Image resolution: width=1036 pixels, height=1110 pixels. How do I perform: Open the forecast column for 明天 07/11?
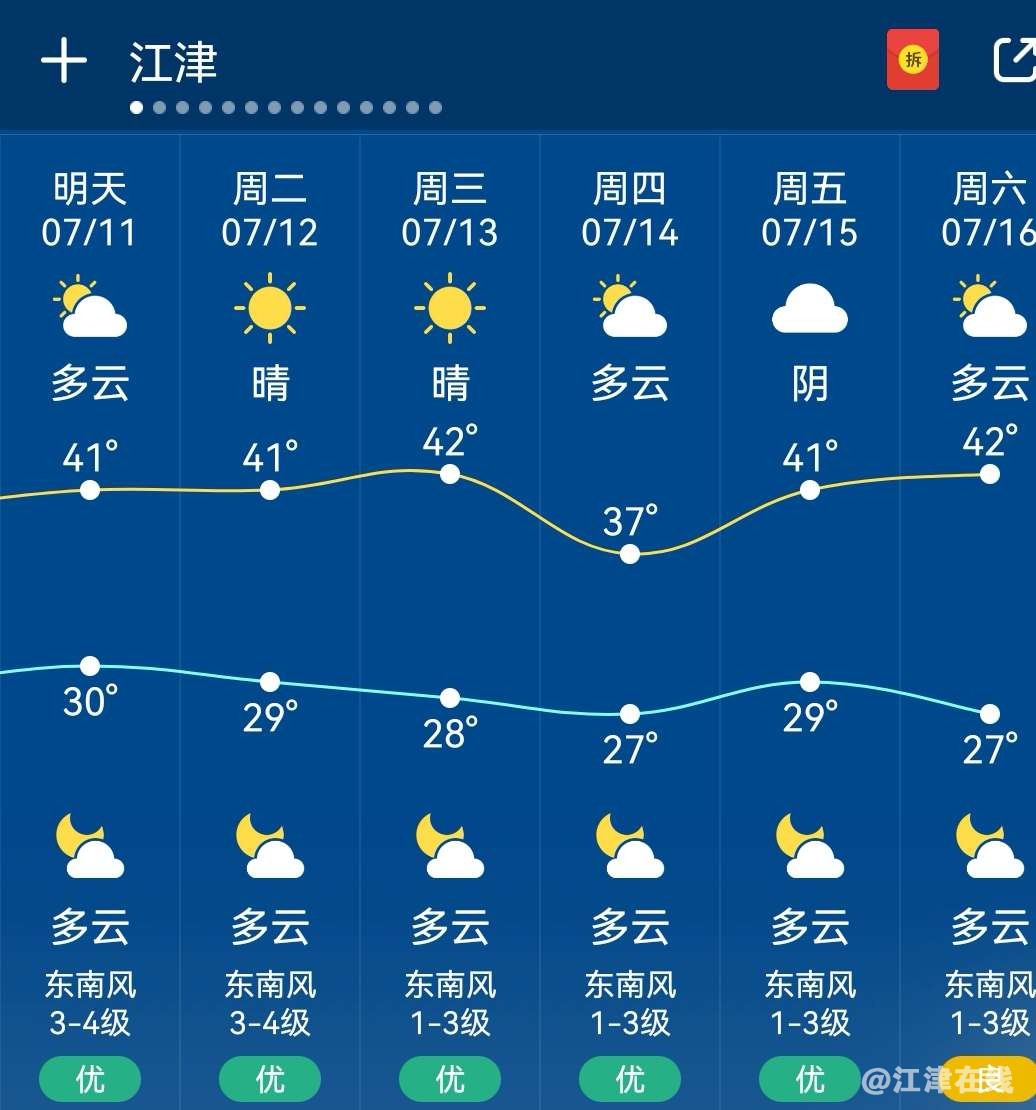tap(90, 210)
